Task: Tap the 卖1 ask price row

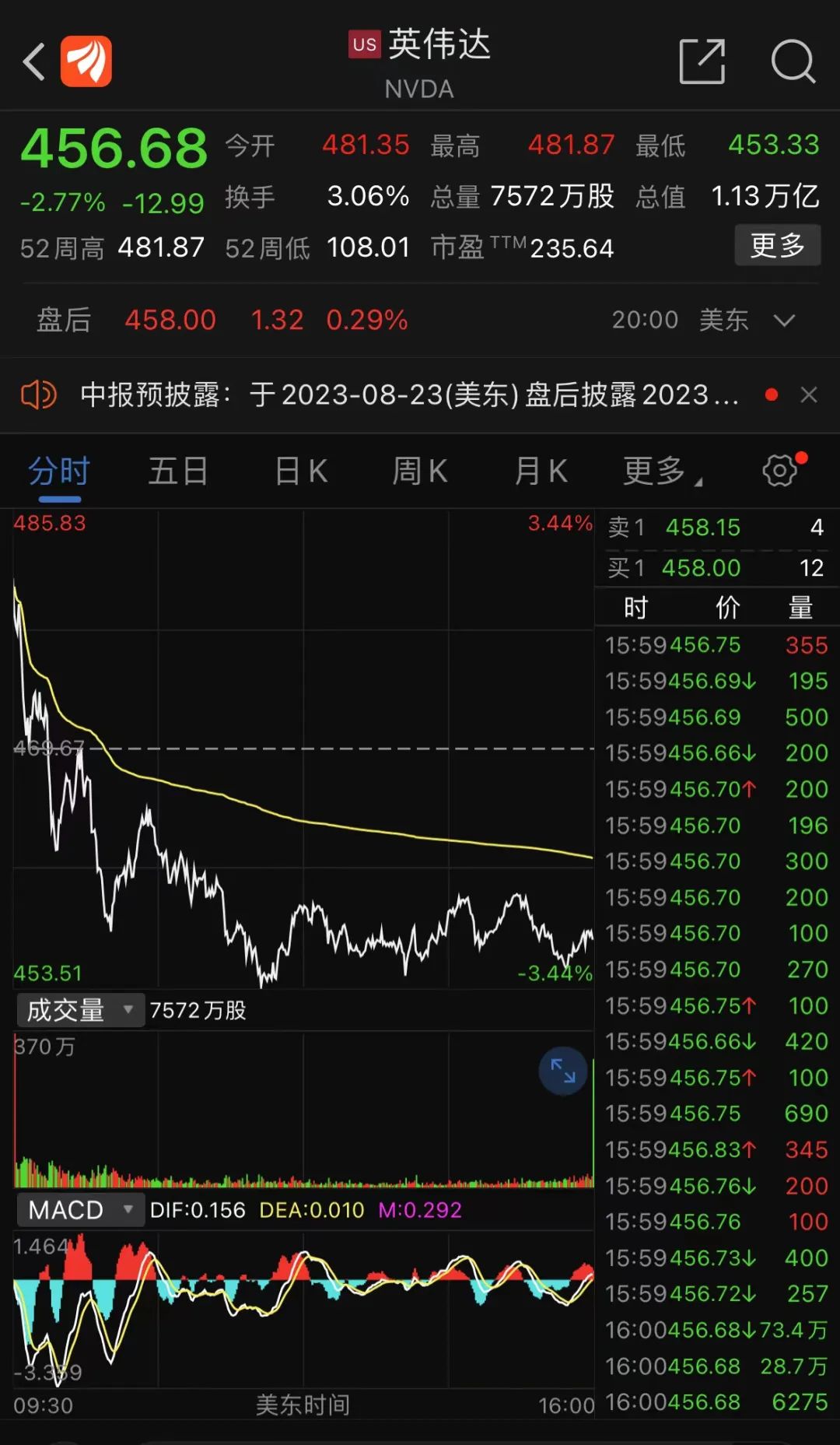Action: [700, 527]
